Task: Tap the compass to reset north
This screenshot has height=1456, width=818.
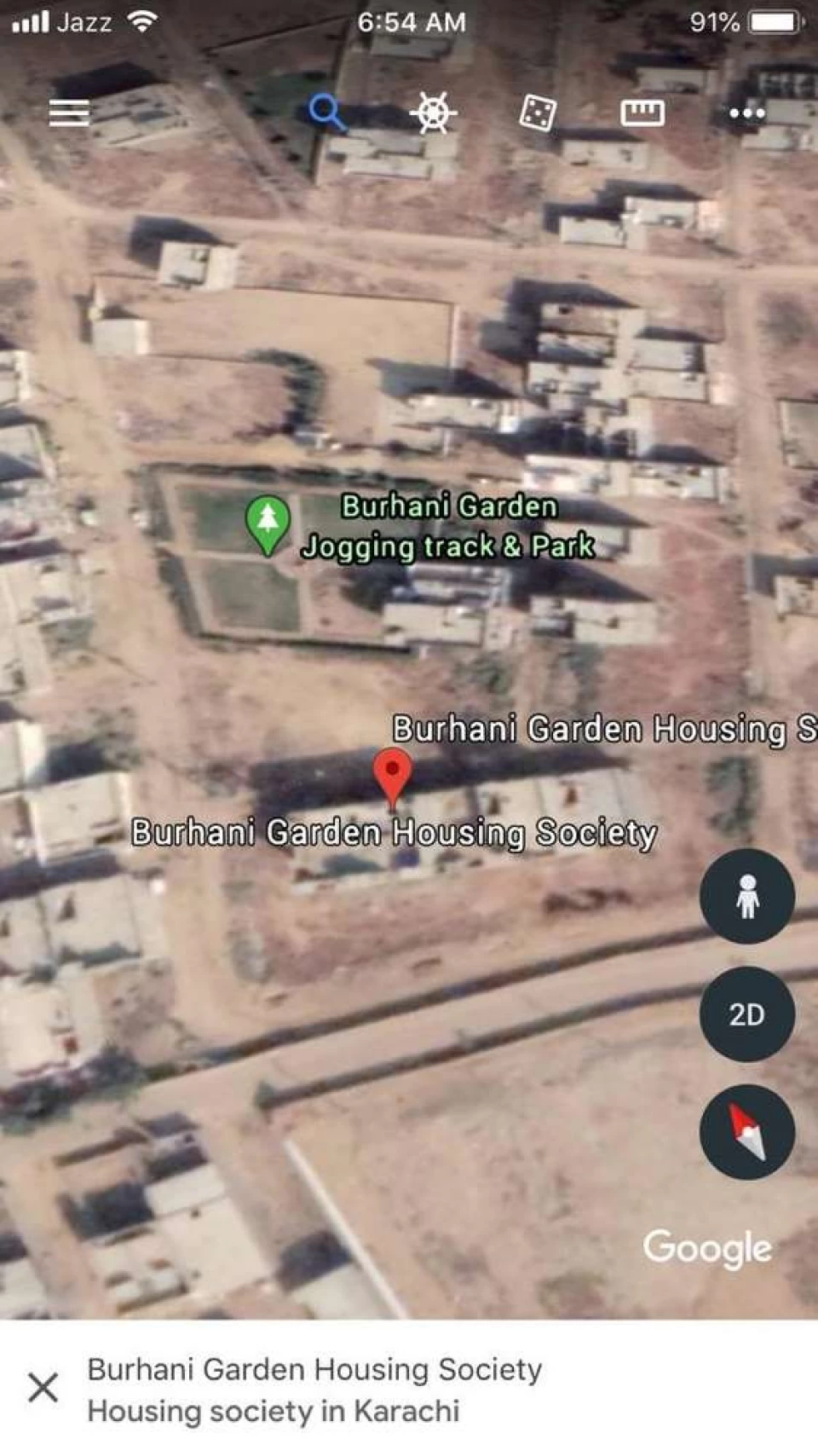Action: tap(747, 1131)
